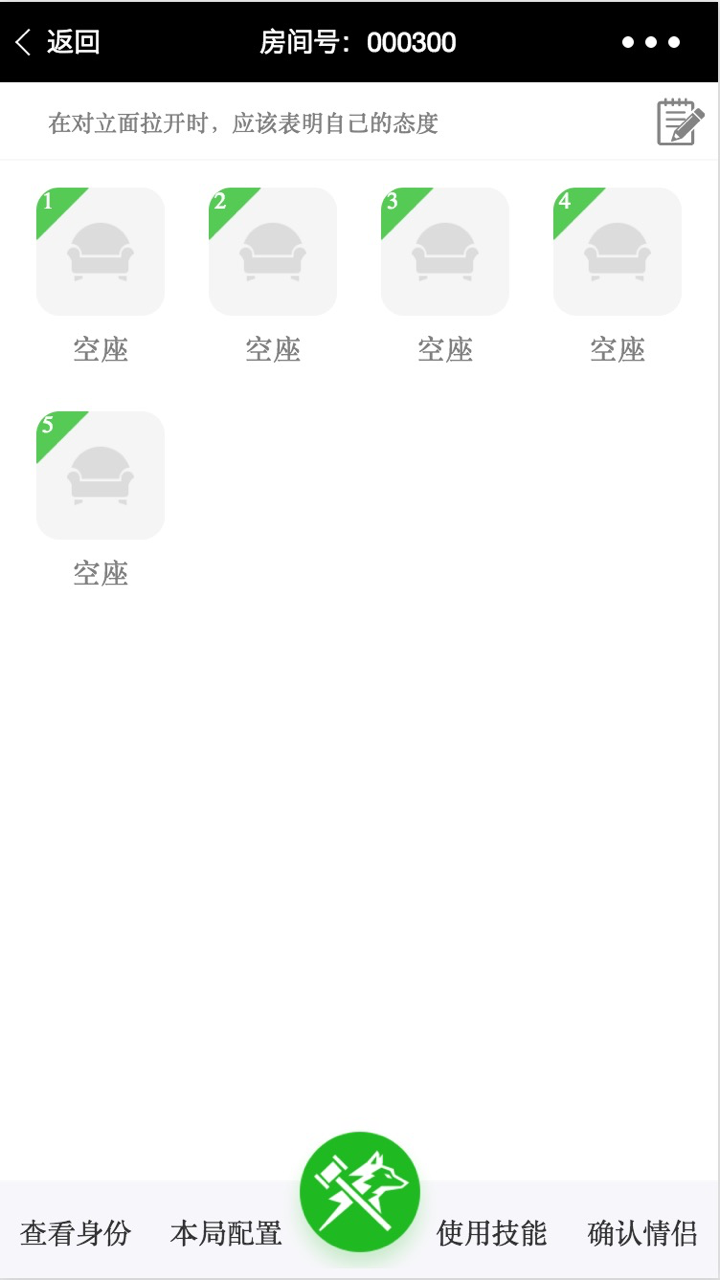This screenshot has height=1280, width=720.
Task: Tap 确认情侣 to confirm couple
Action: (643, 1233)
